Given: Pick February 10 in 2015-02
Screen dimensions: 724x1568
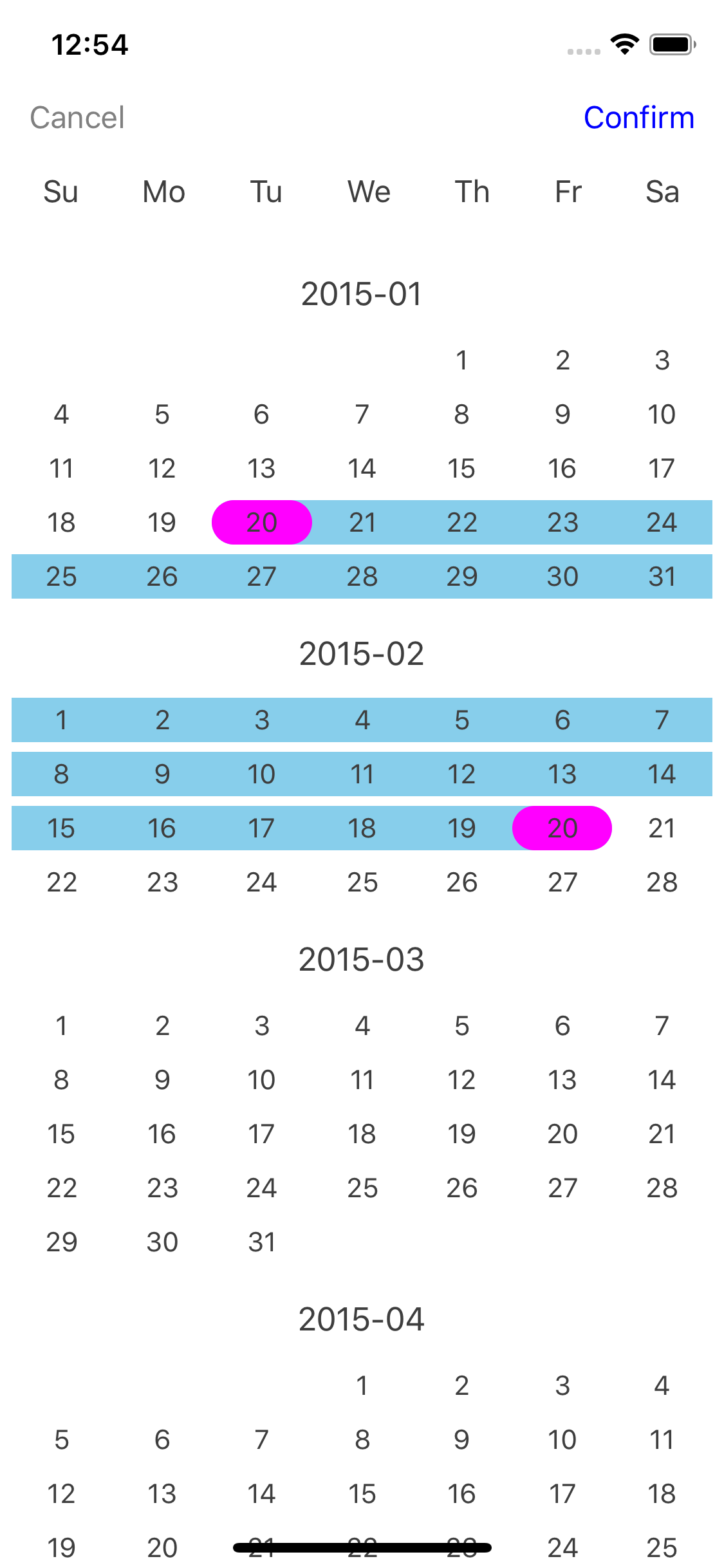Looking at the screenshot, I should [262, 774].
